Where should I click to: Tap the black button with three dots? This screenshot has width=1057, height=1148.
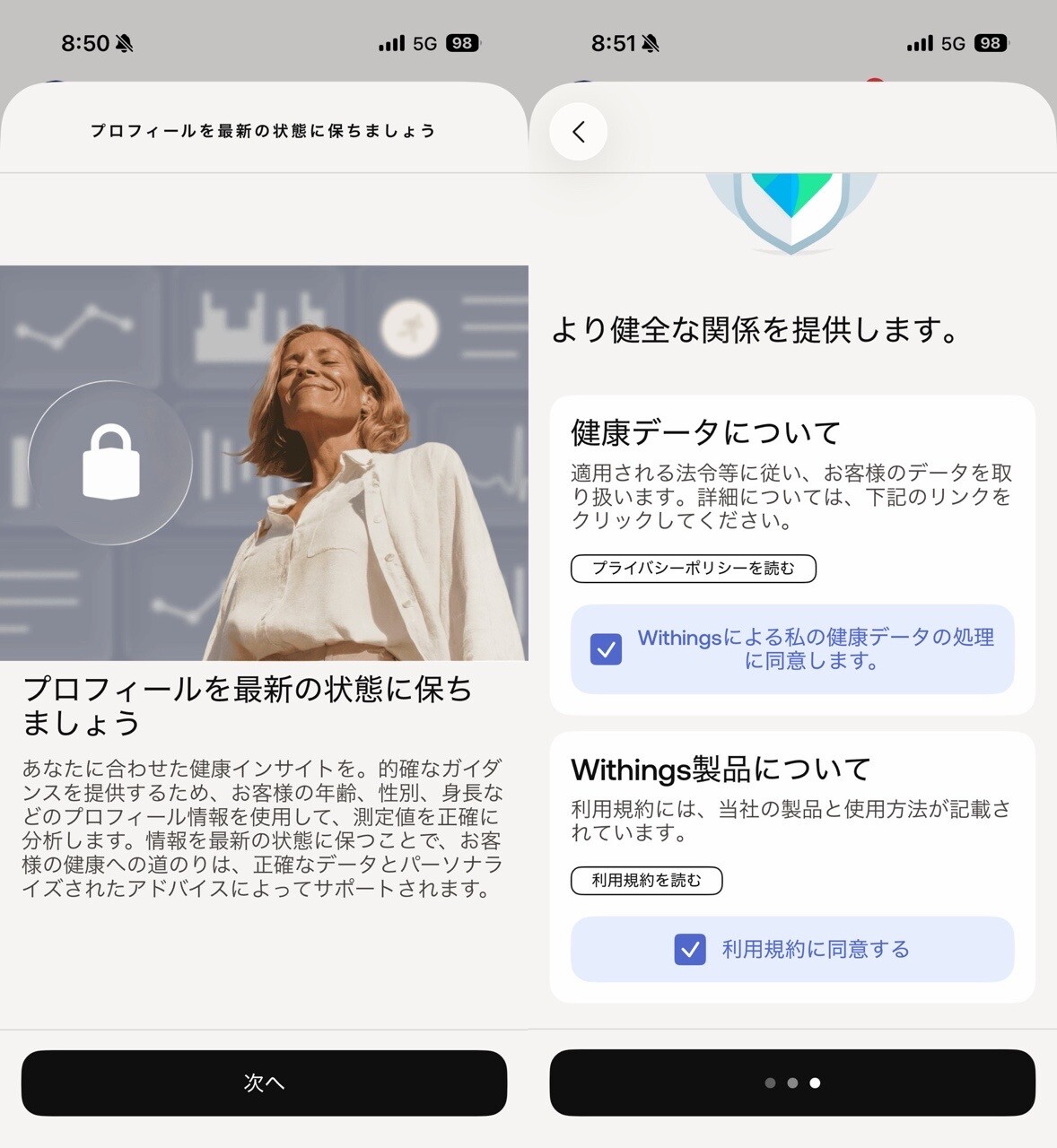click(791, 1083)
